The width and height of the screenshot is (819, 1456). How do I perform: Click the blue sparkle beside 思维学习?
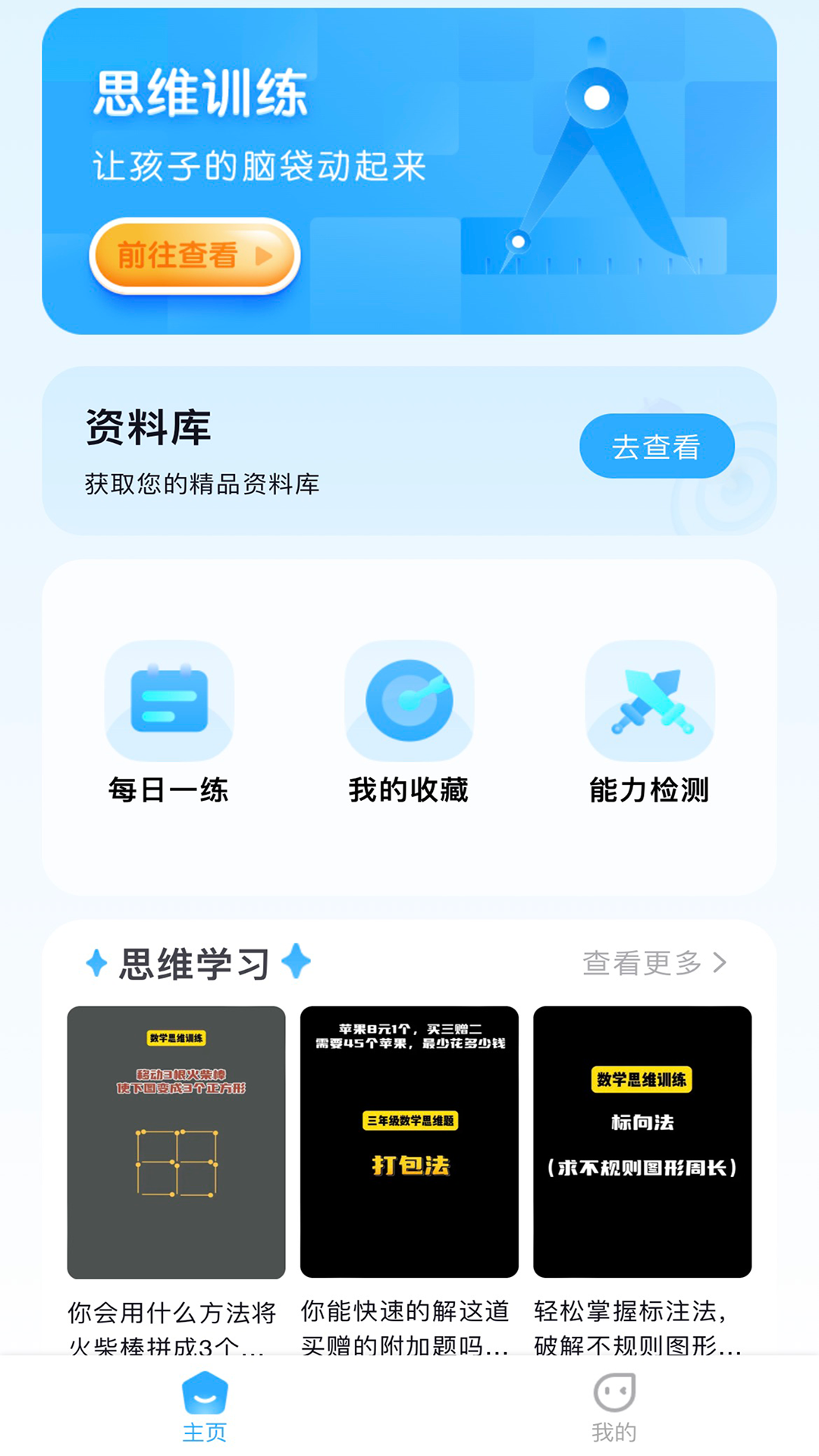coord(97,962)
